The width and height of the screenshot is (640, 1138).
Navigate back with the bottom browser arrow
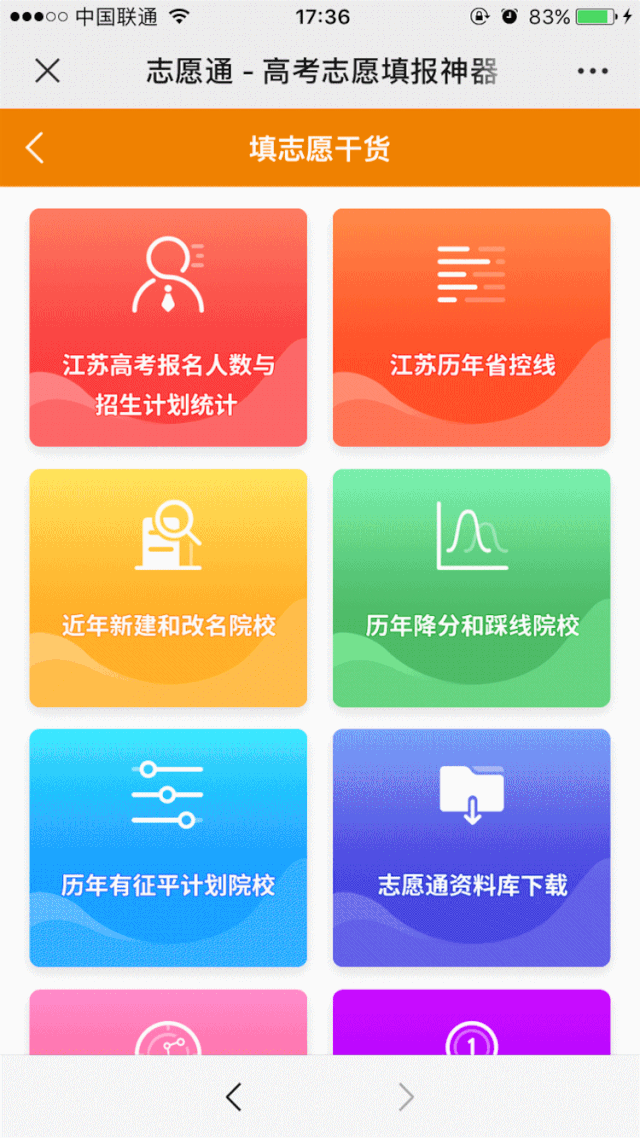(233, 1097)
